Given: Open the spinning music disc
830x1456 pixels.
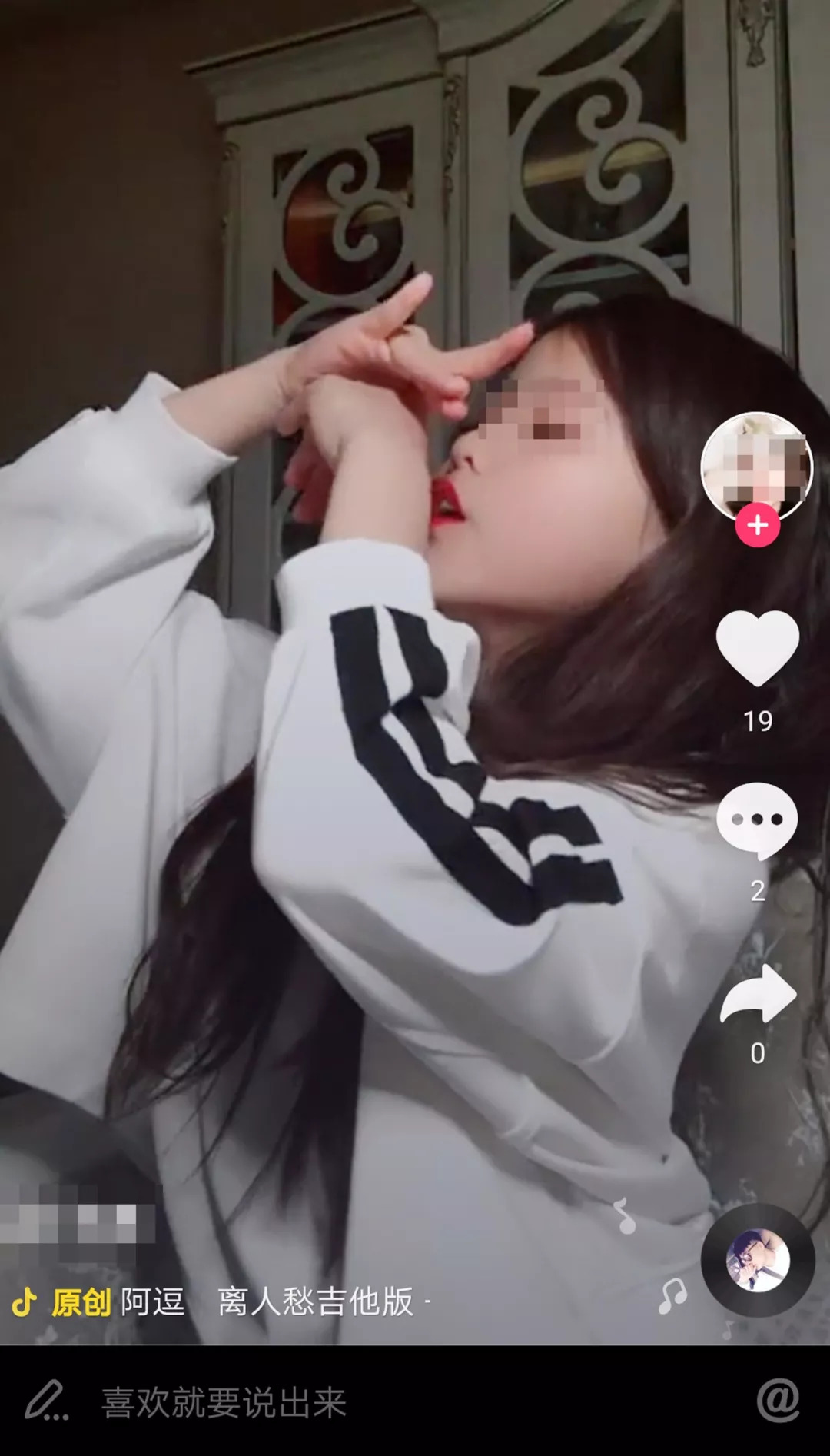Looking at the screenshot, I should pos(758,1260).
